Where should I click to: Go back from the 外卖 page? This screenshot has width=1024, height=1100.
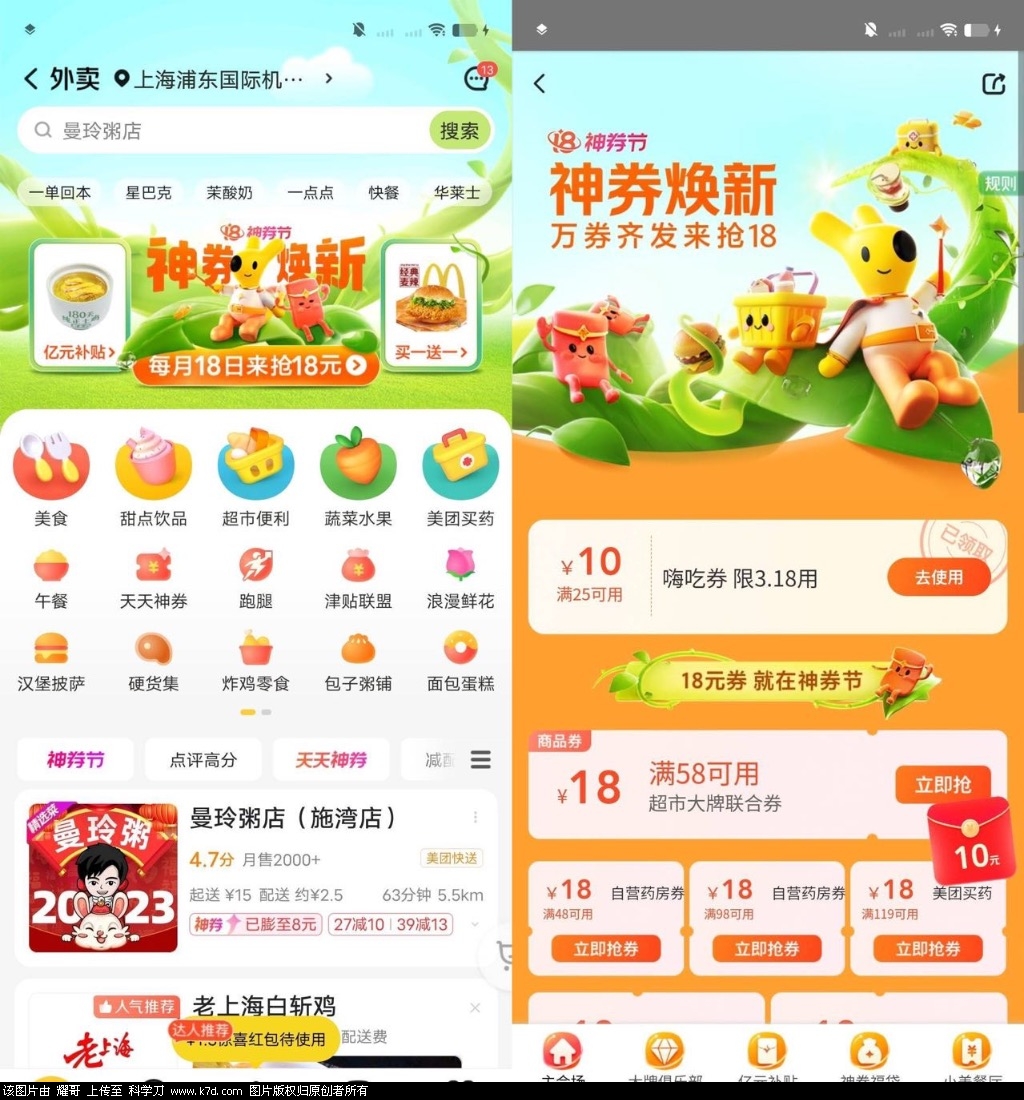coord(31,79)
